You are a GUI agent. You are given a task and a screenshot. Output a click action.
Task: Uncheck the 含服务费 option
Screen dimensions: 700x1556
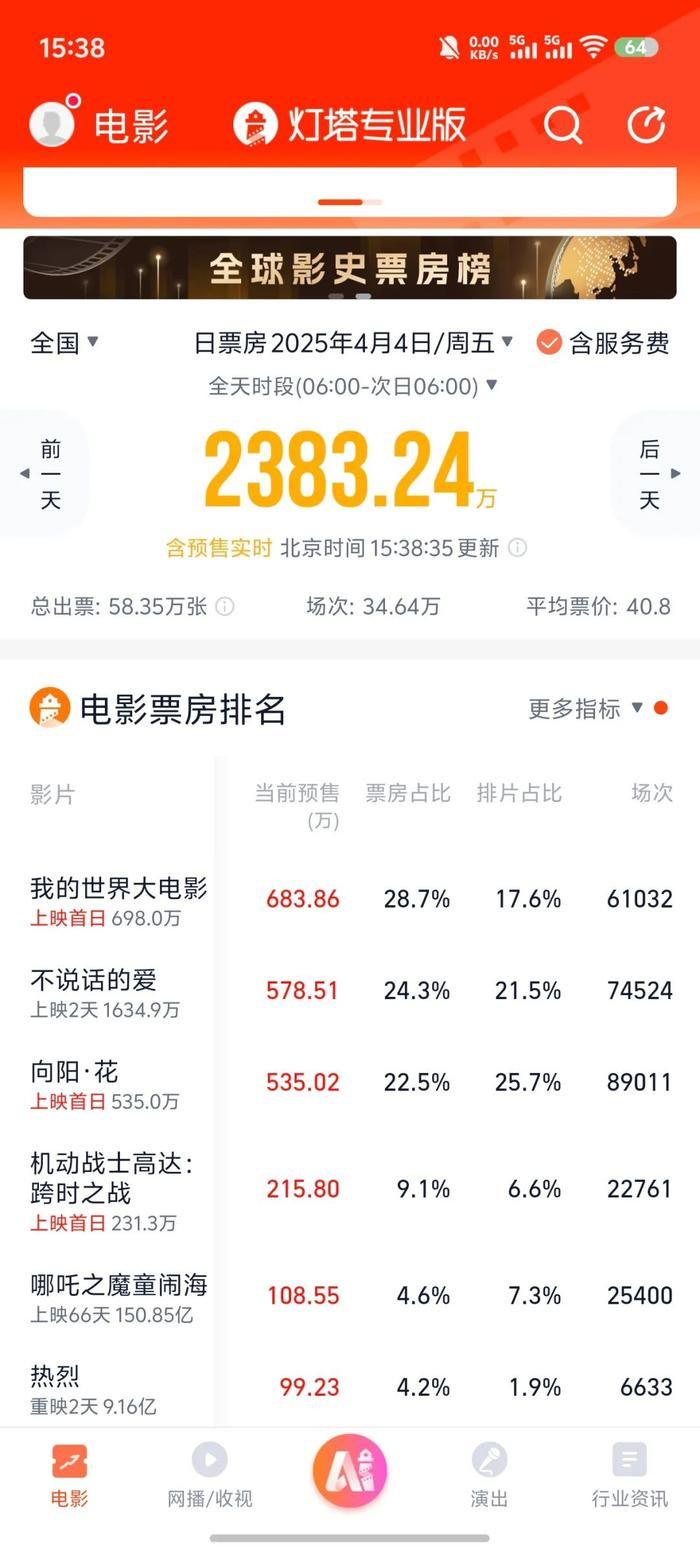click(603, 343)
